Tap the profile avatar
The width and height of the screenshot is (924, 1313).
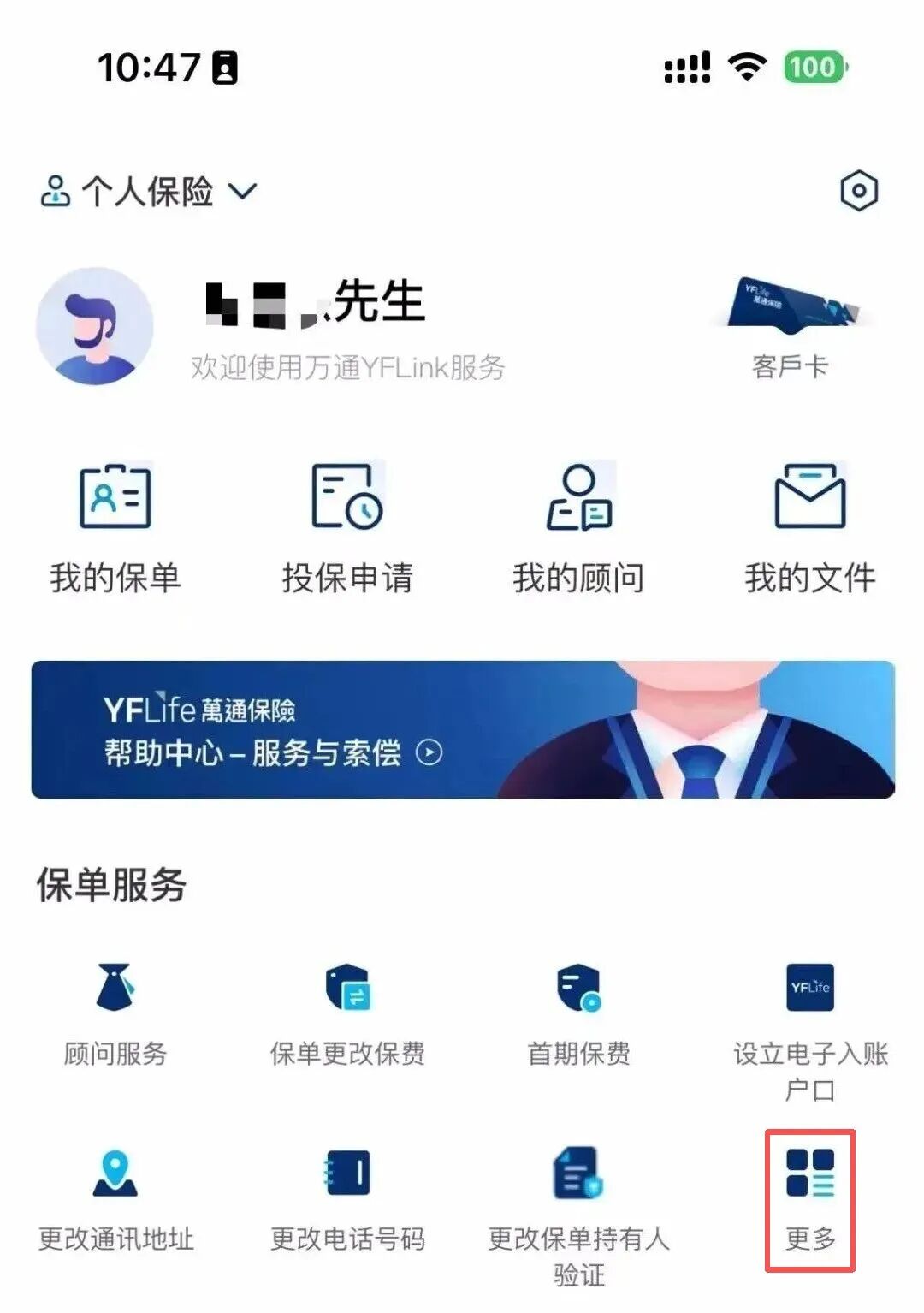click(94, 326)
